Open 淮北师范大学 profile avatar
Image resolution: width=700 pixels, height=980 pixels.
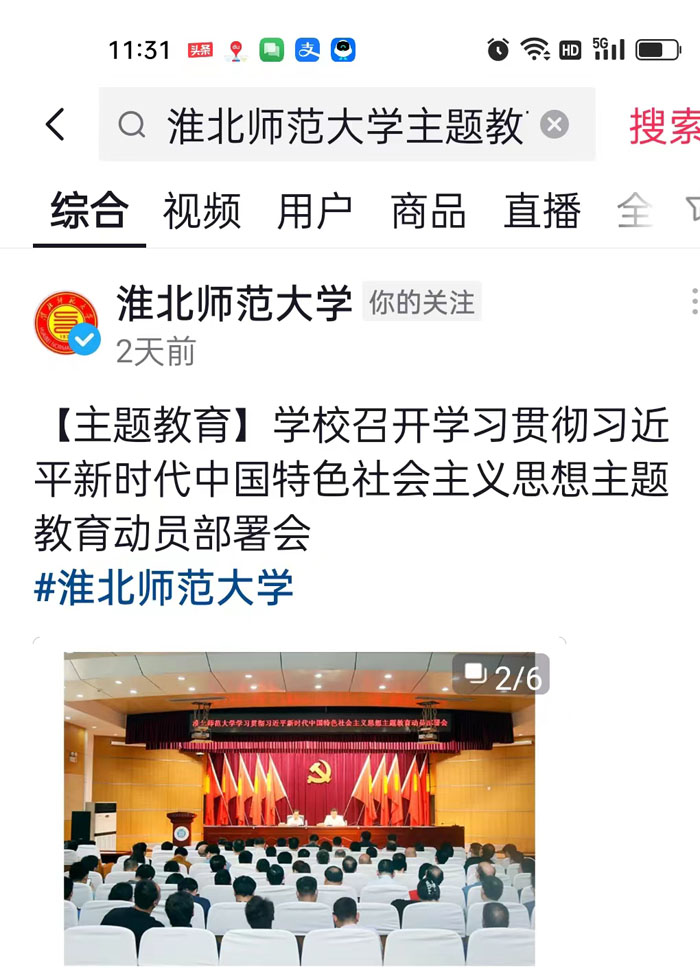tap(67, 322)
